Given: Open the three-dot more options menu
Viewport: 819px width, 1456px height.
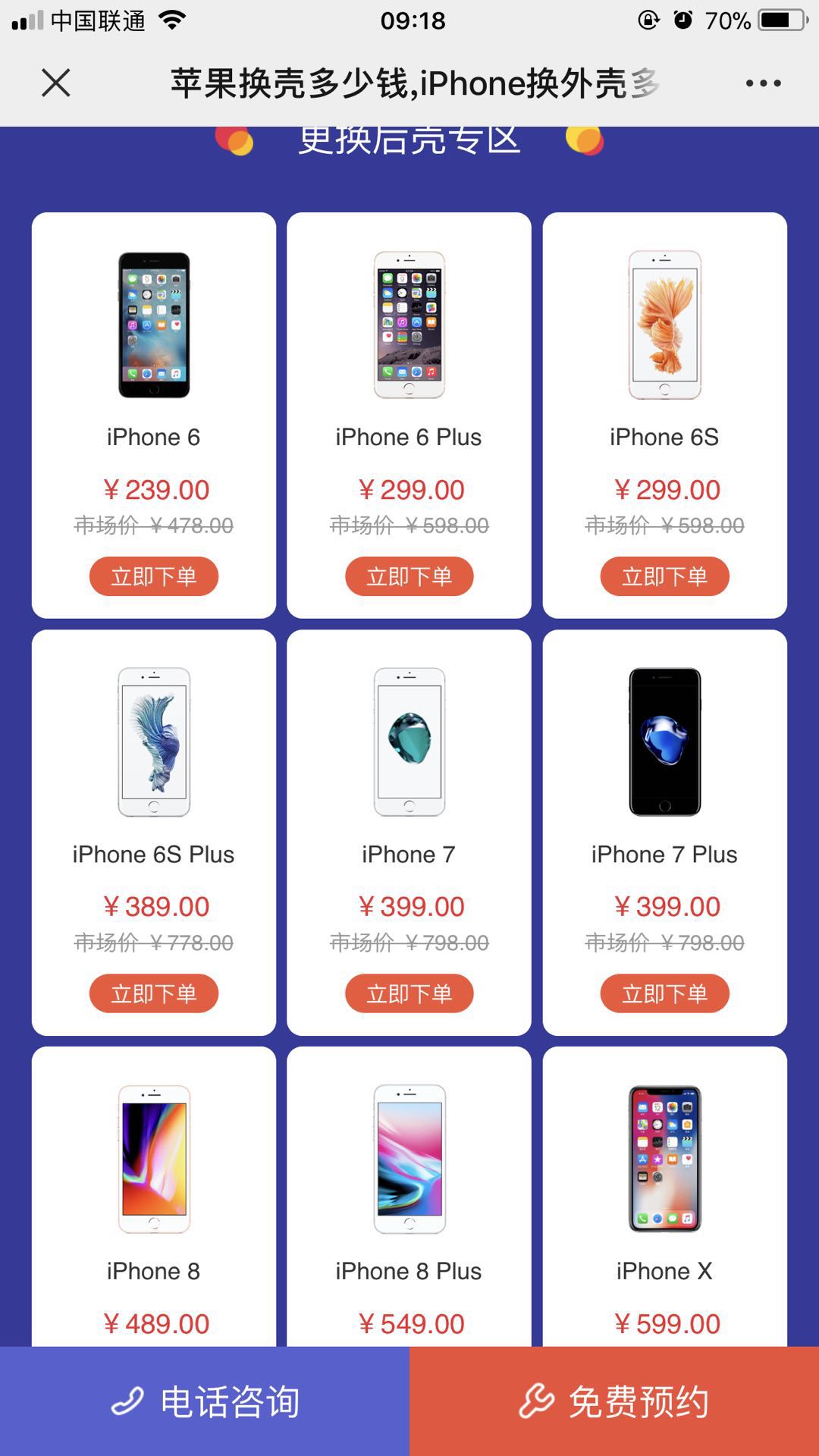Looking at the screenshot, I should (x=763, y=83).
